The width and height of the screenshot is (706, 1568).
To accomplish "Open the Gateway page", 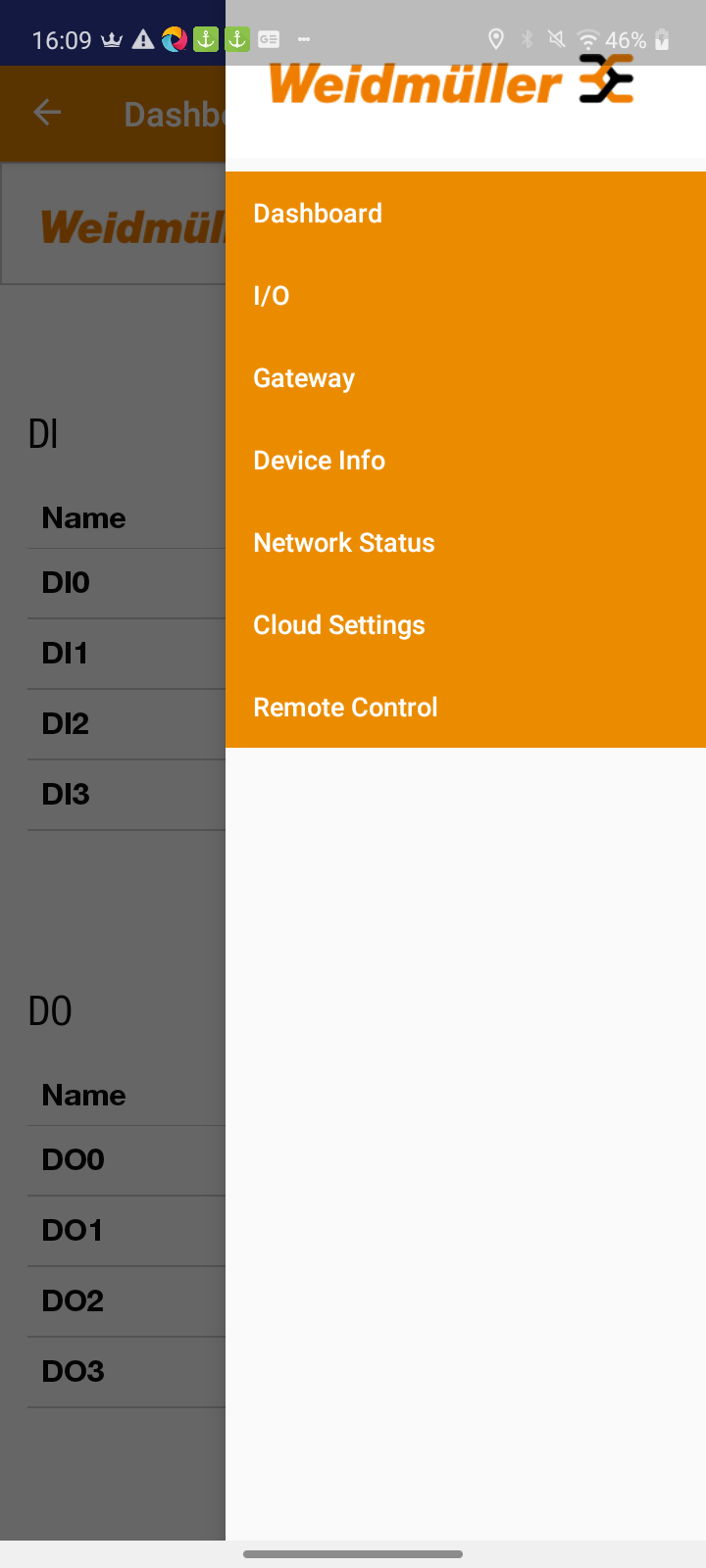I will coord(304,378).
